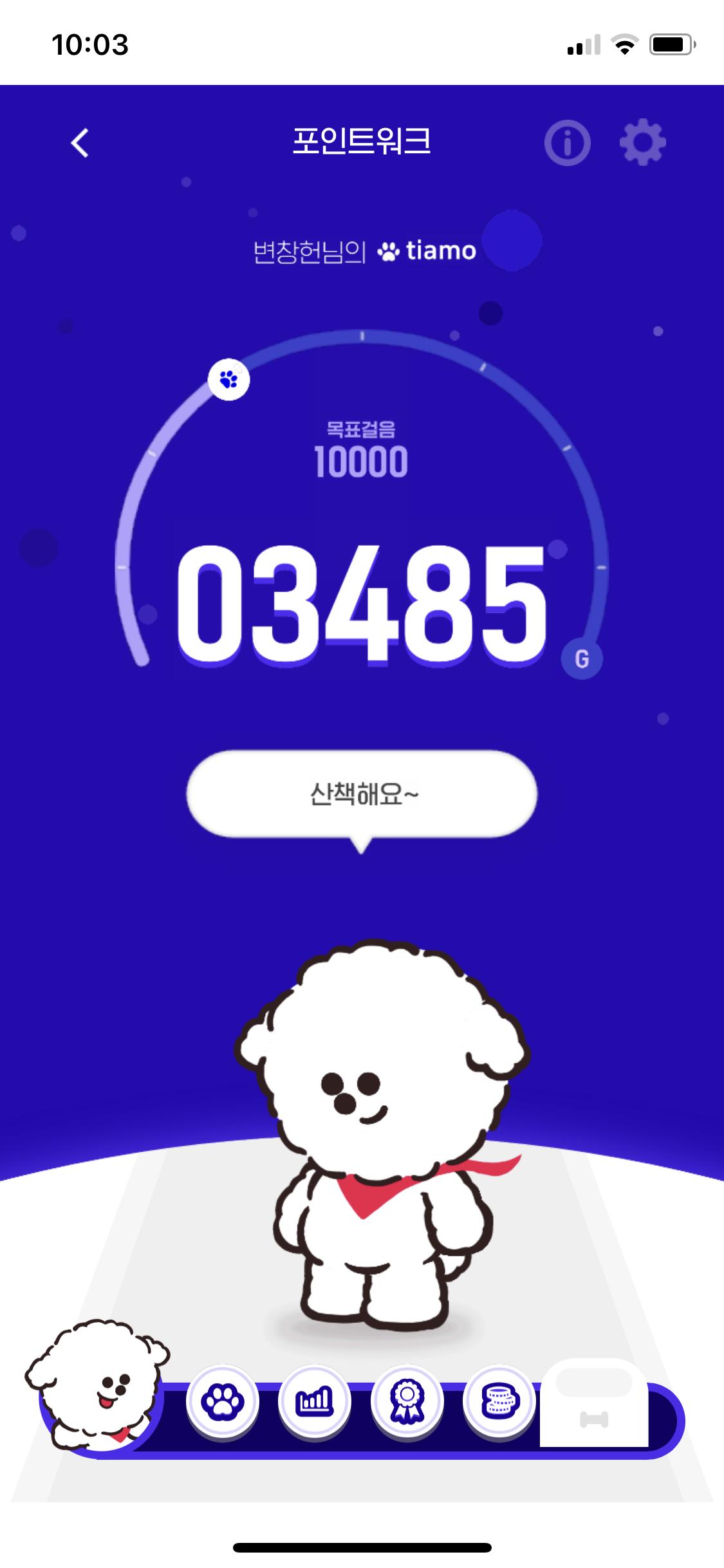Open the settings gear

[x=642, y=142]
